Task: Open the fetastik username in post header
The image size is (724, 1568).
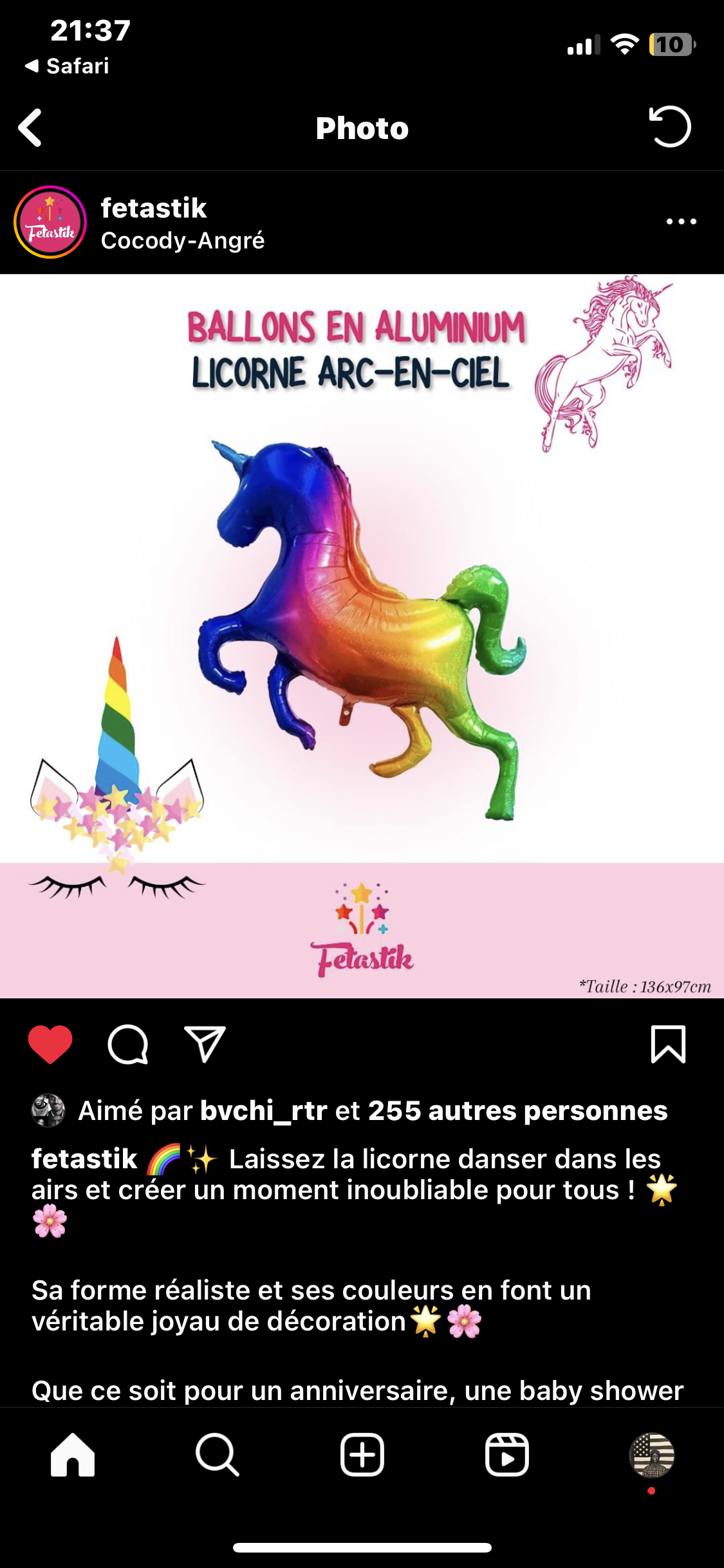Action: point(154,208)
